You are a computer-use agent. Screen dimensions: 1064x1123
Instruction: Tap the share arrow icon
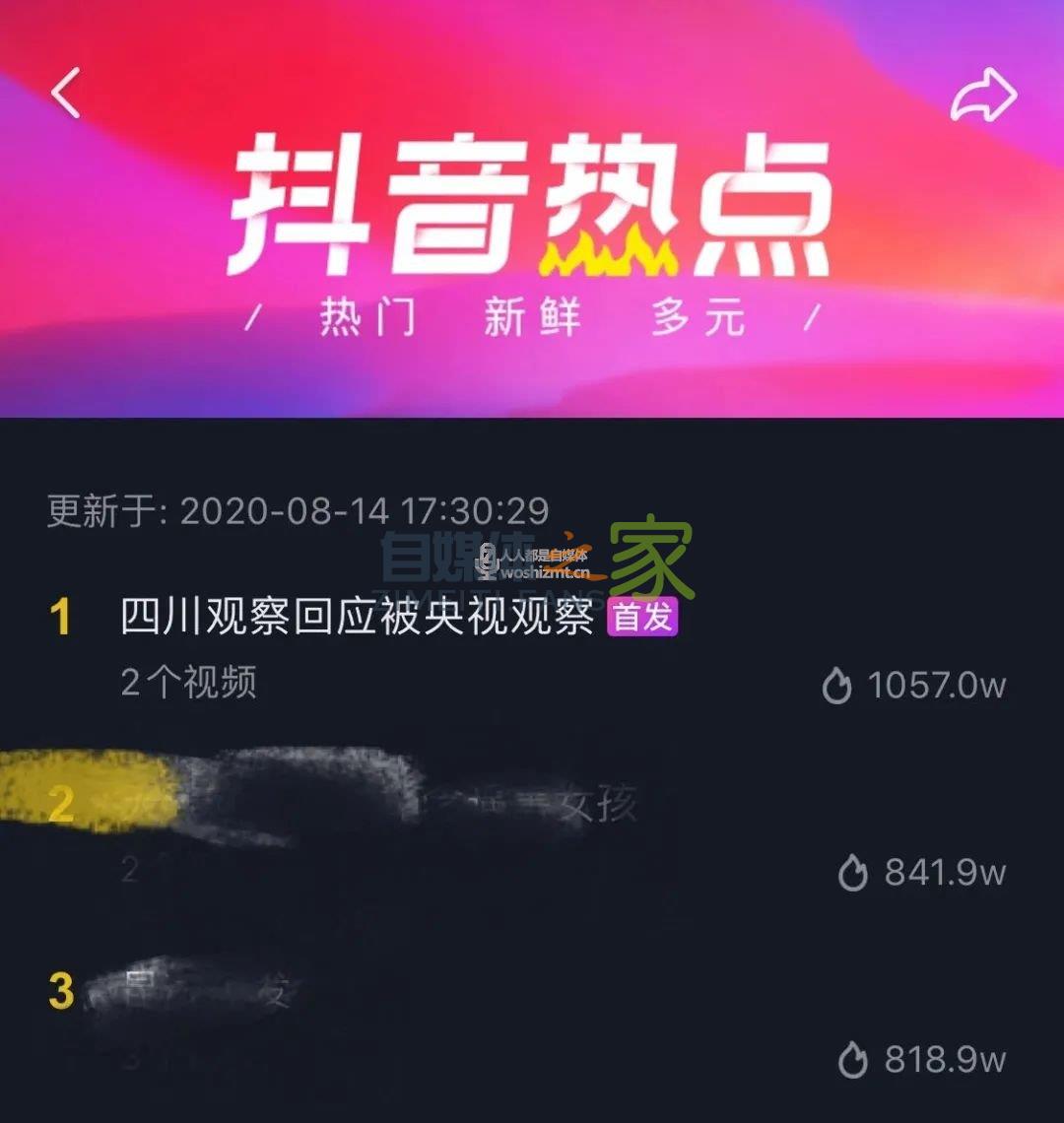point(983,94)
